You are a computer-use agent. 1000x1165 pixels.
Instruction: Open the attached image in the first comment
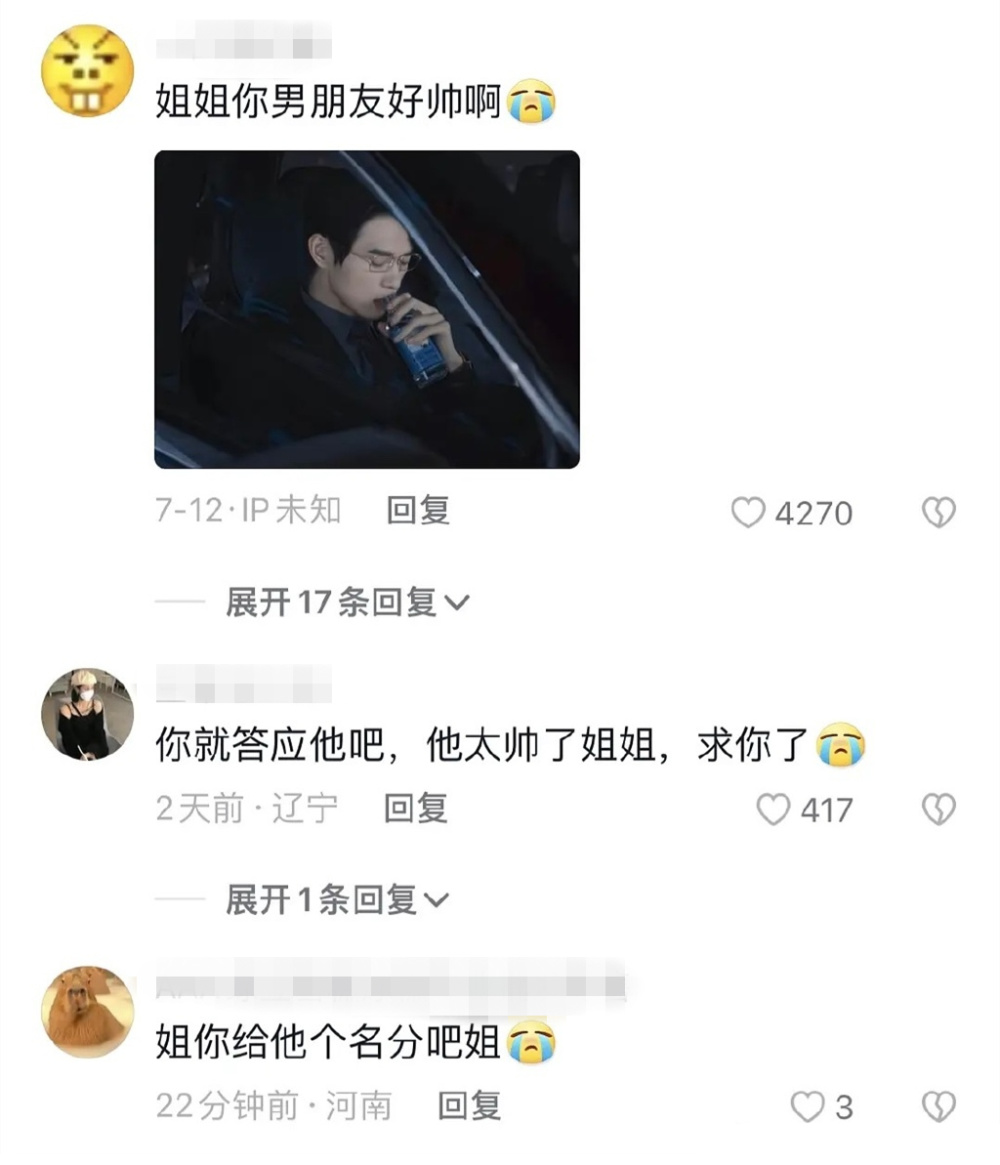366,309
